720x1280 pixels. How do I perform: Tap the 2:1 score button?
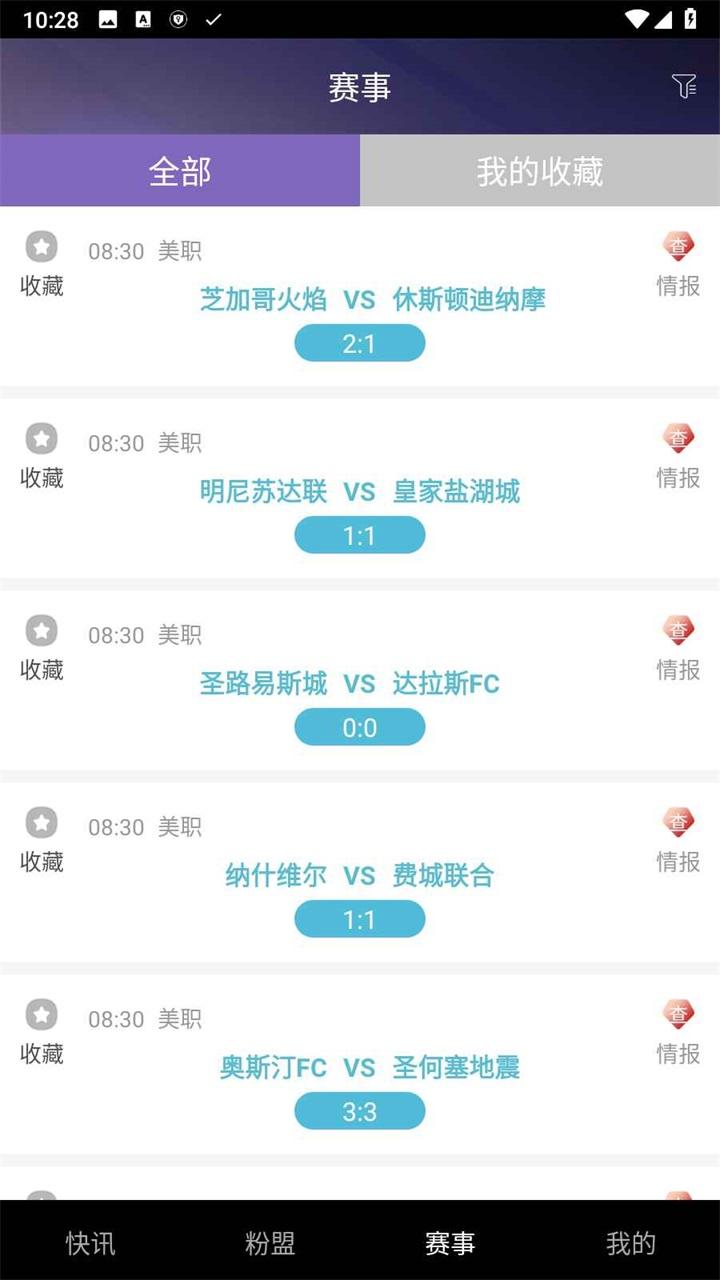coord(360,343)
